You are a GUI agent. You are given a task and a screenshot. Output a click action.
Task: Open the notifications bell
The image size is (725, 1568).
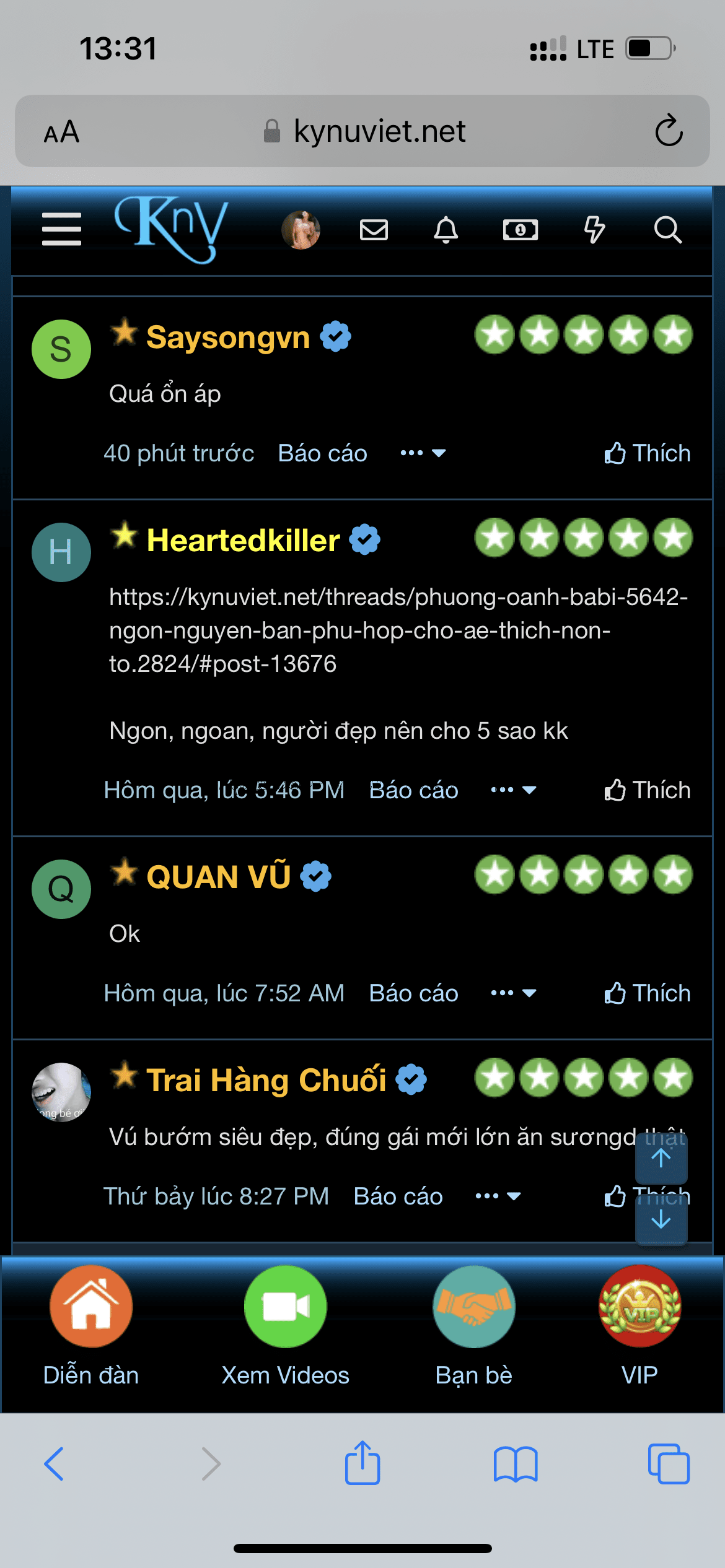coord(446,230)
